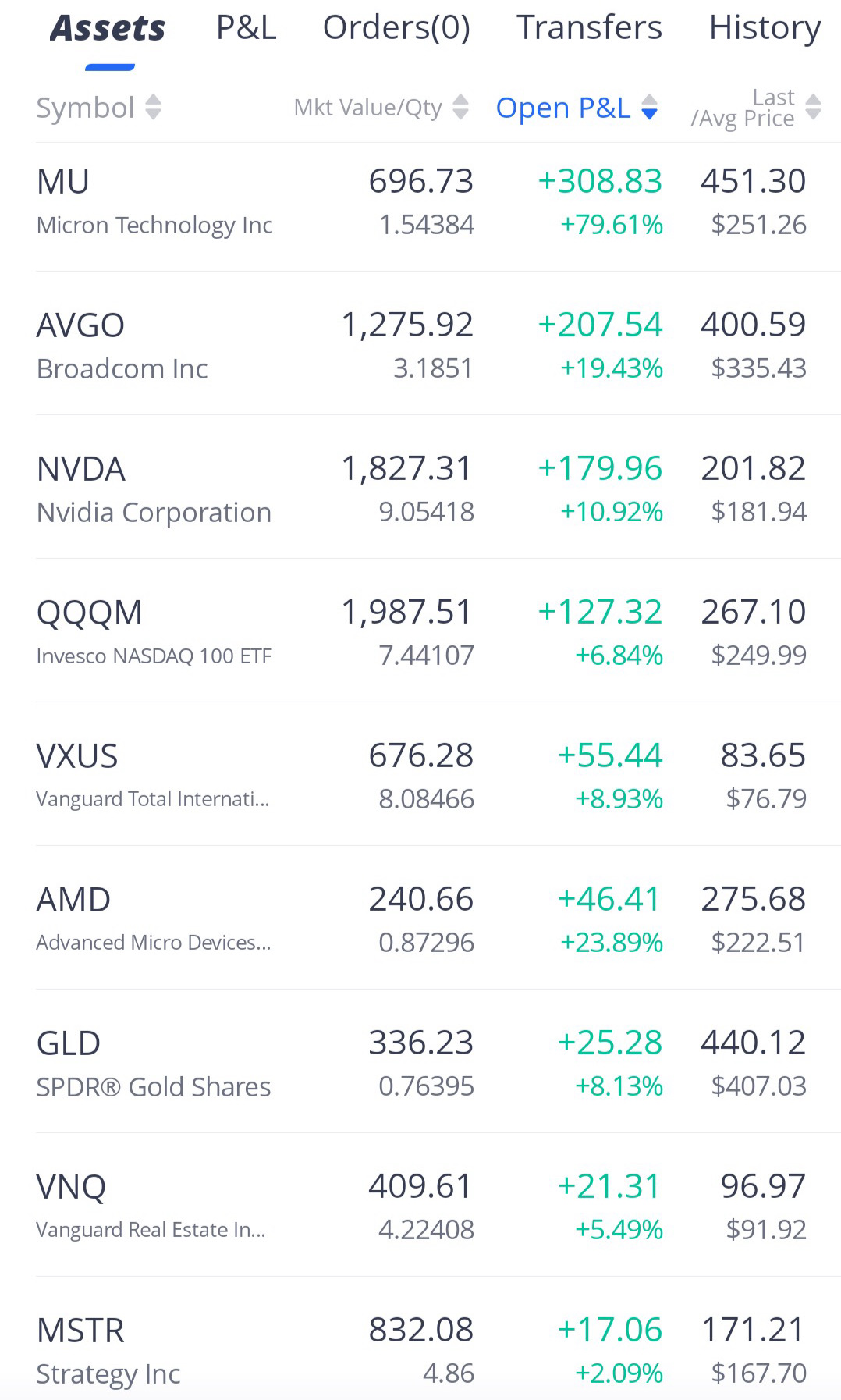
Task: View the MSTR Strategy Inc position
Action: click(438, 1339)
